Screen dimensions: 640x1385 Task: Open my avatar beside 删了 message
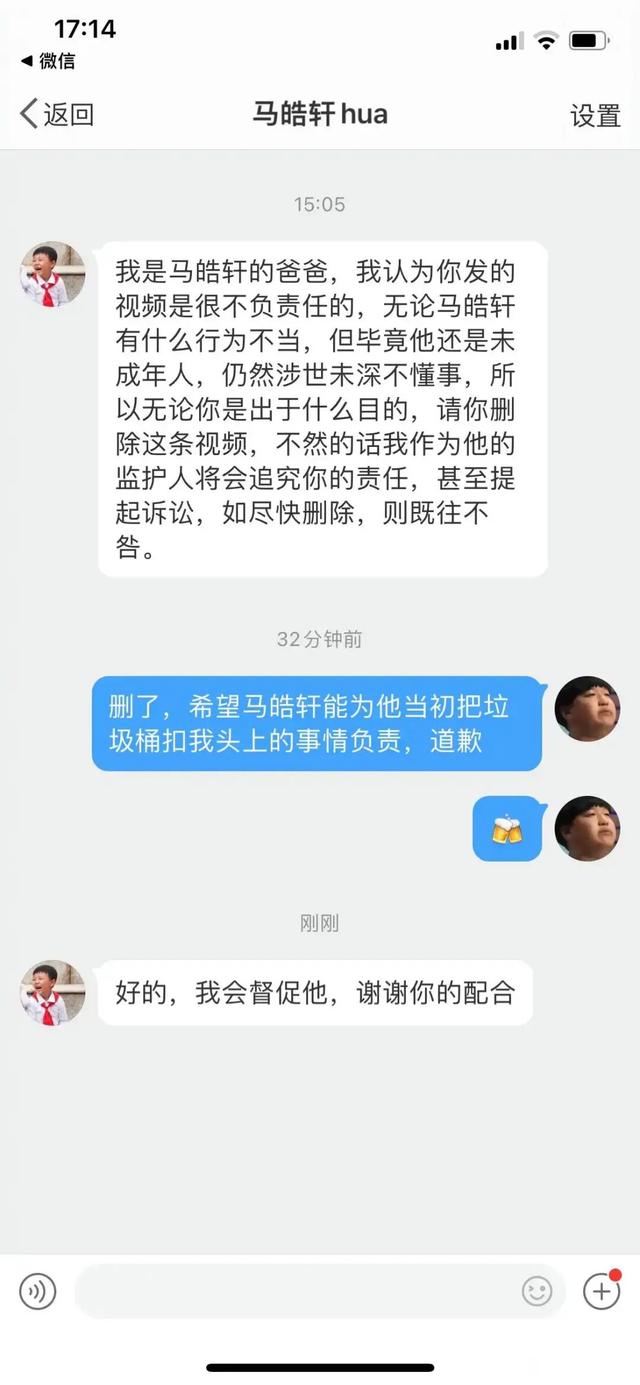pyautogui.click(x=587, y=708)
